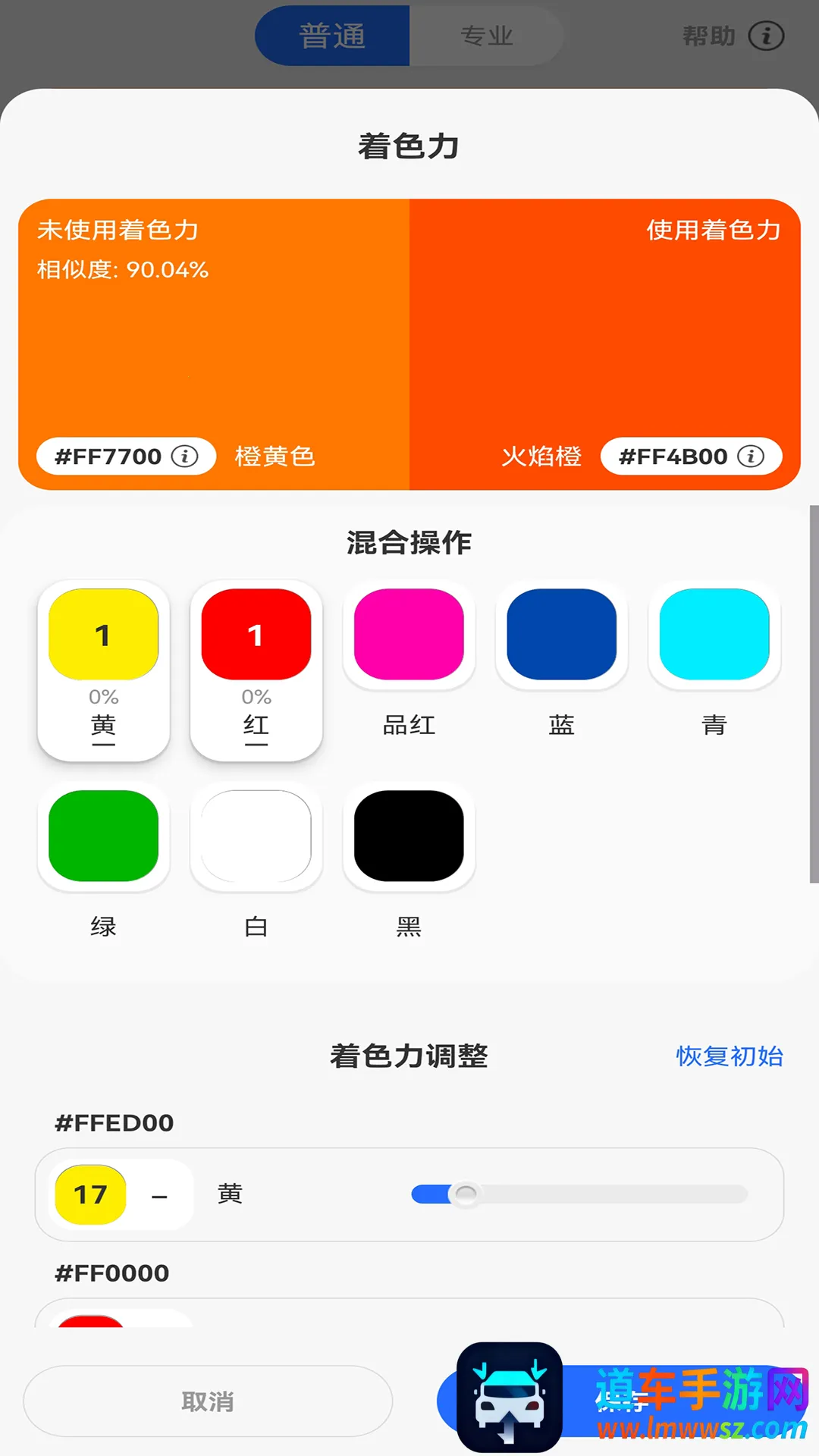Add yellow (黄) to the mix
The width and height of the screenshot is (819, 1456).
click(103, 634)
